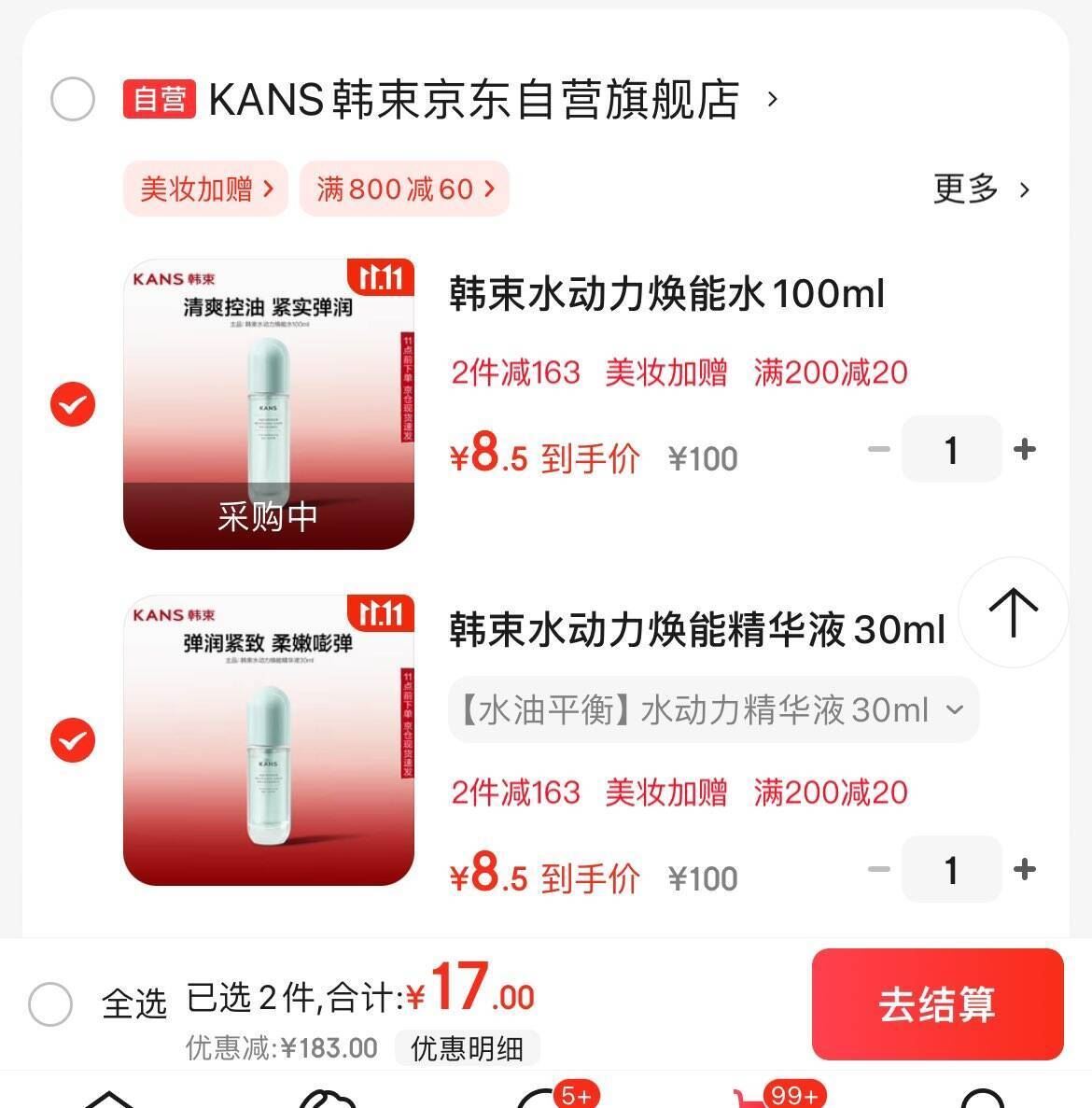The image size is (1092, 1108).
Task: Expand the 满800减60 promotion tag
Action: click(403, 189)
